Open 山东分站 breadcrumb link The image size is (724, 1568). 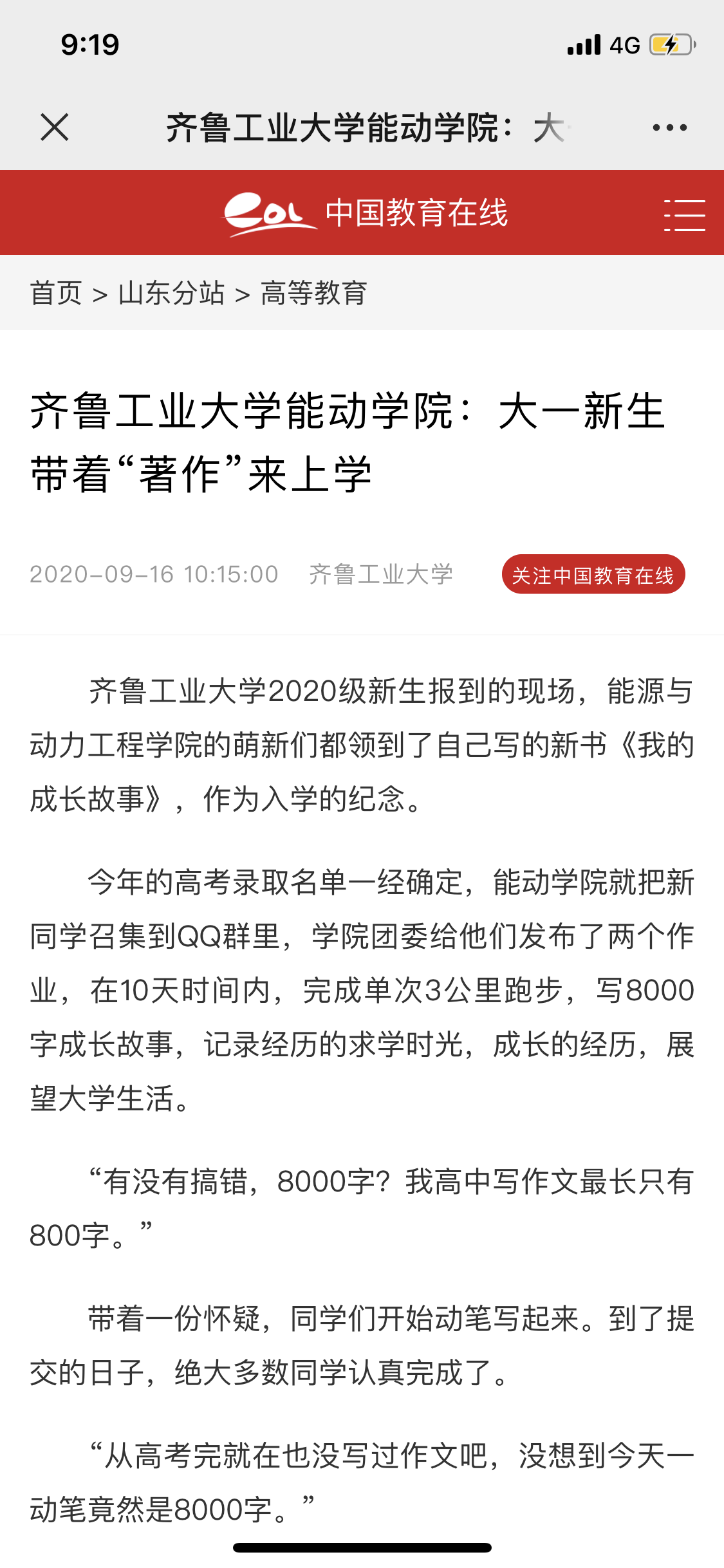(171, 294)
